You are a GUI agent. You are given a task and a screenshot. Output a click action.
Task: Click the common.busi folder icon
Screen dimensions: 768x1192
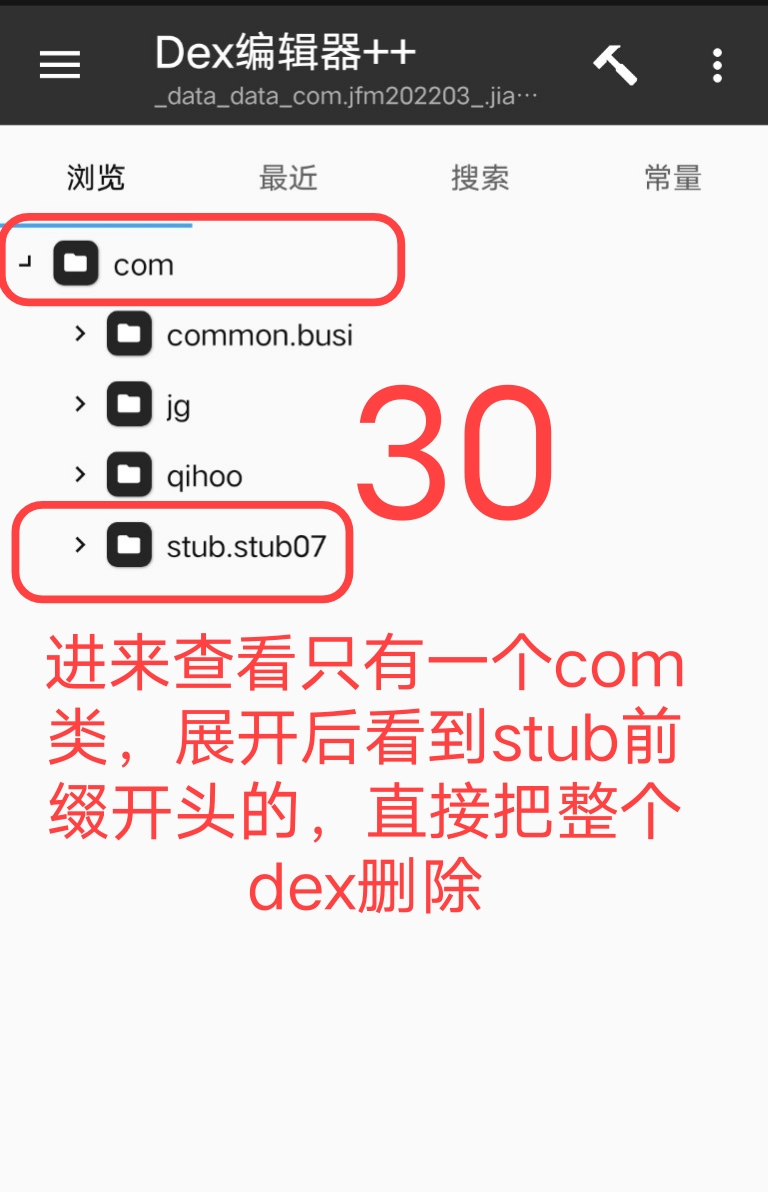(x=128, y=334)
